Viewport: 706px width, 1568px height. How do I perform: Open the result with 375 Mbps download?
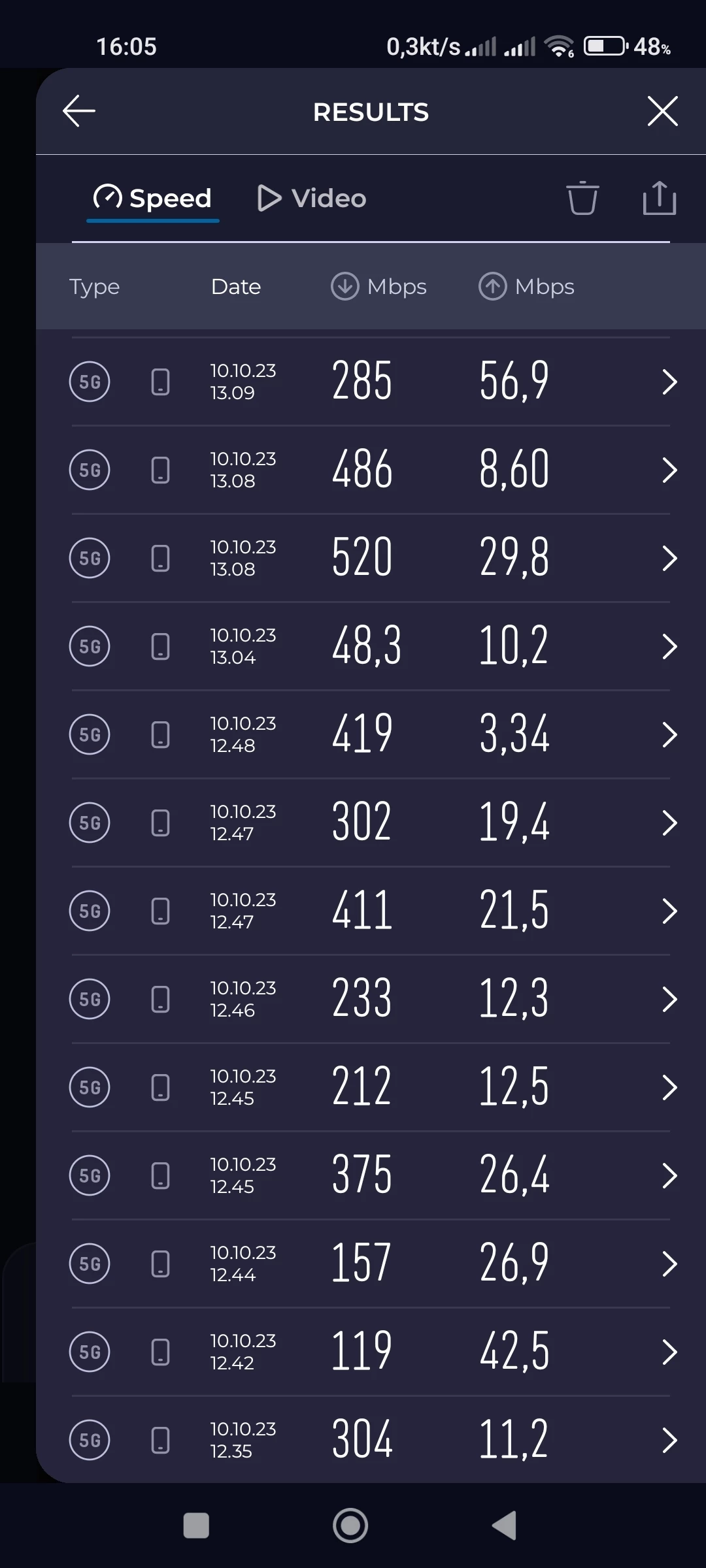point(371,1175)
